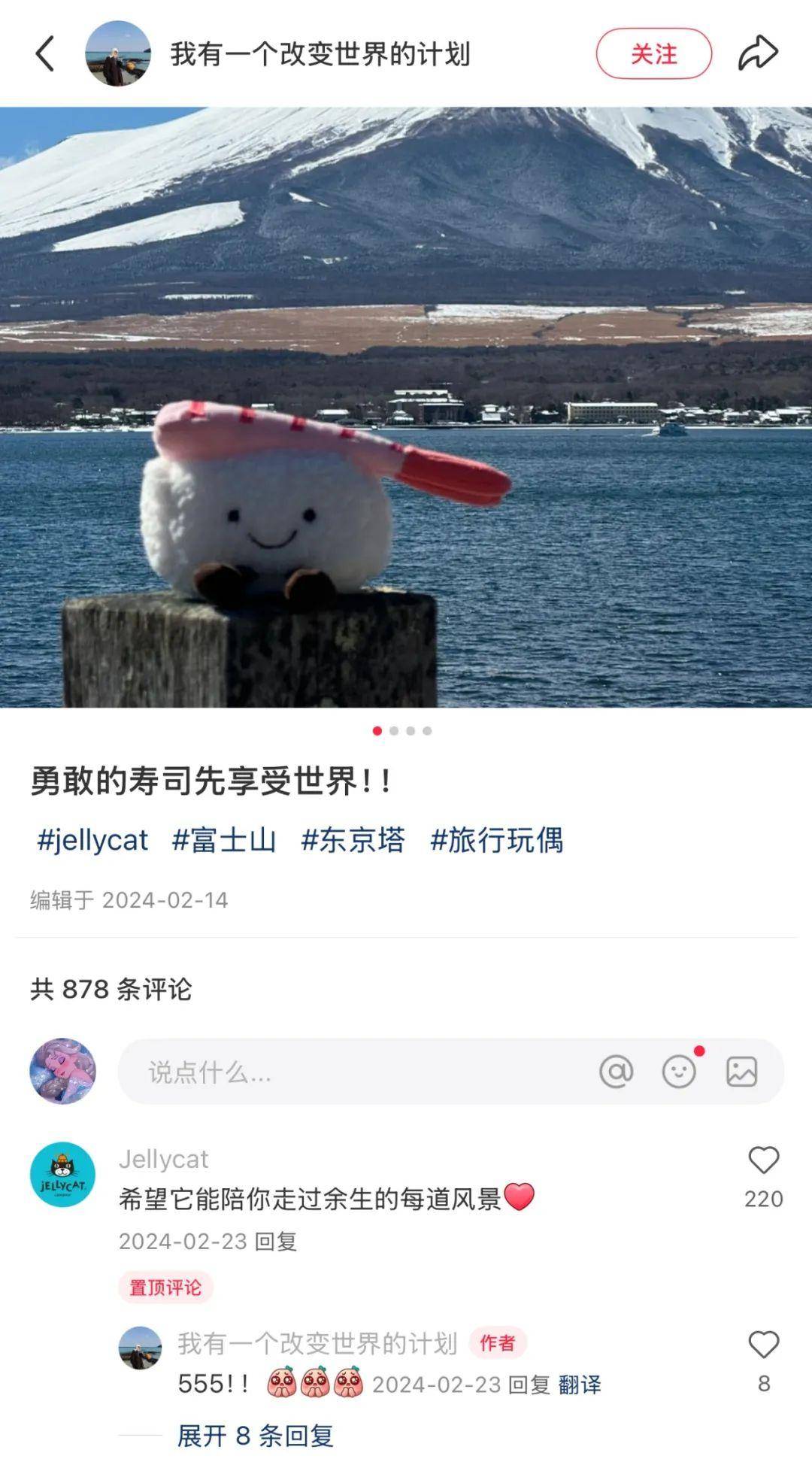Open the #富士山 hashtag

pos(224,840)
